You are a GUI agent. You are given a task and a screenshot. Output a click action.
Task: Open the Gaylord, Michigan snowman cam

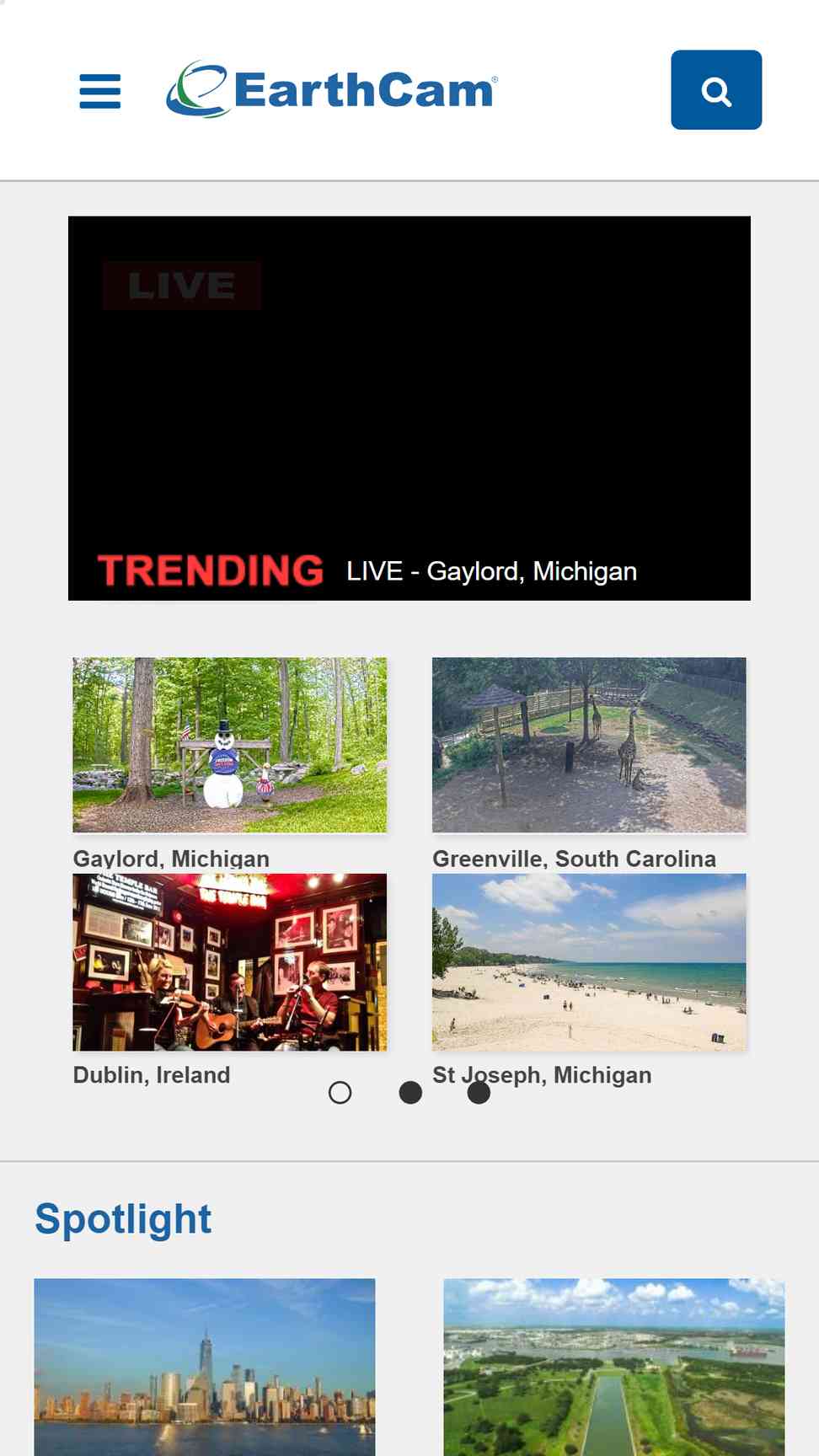tap(230, 745)
